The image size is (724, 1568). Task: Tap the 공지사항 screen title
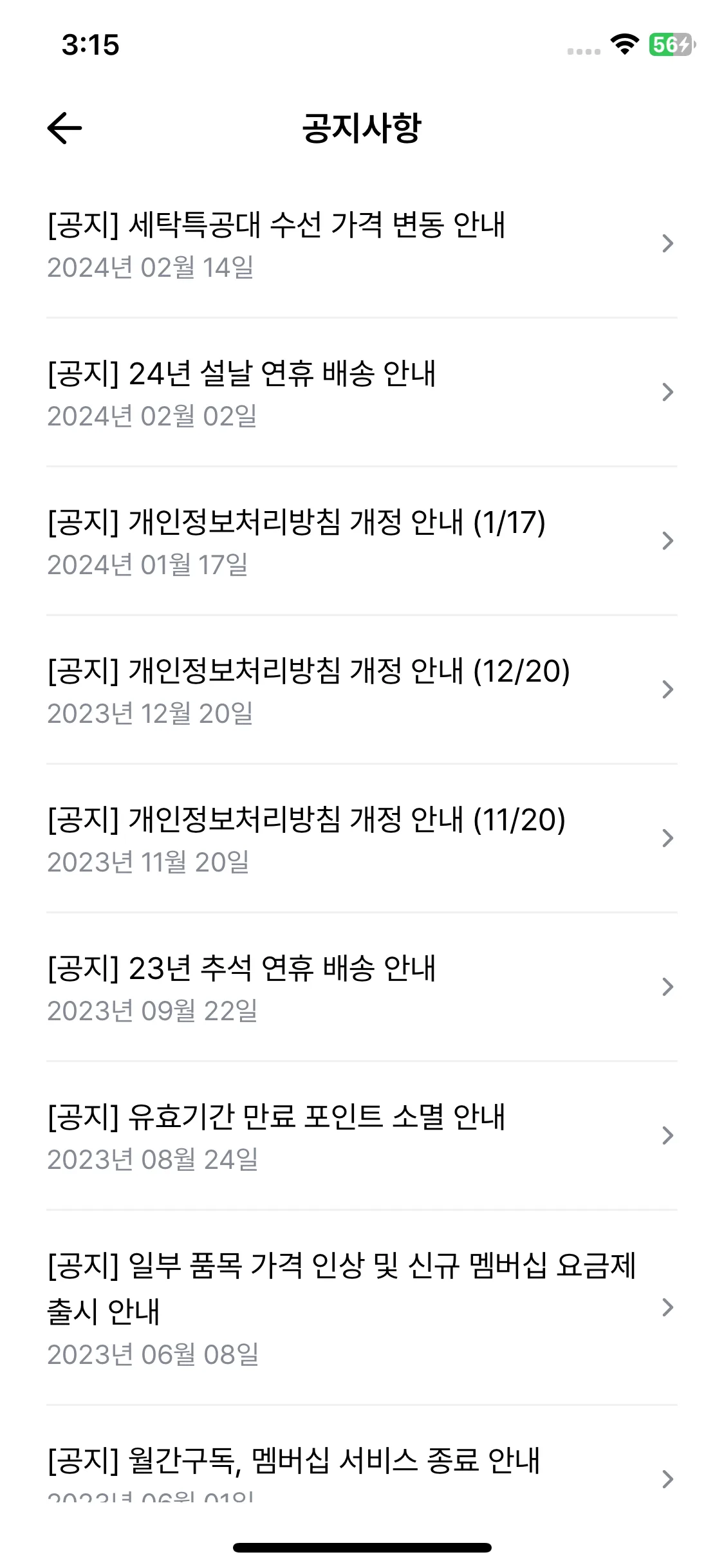coord(362,127)
